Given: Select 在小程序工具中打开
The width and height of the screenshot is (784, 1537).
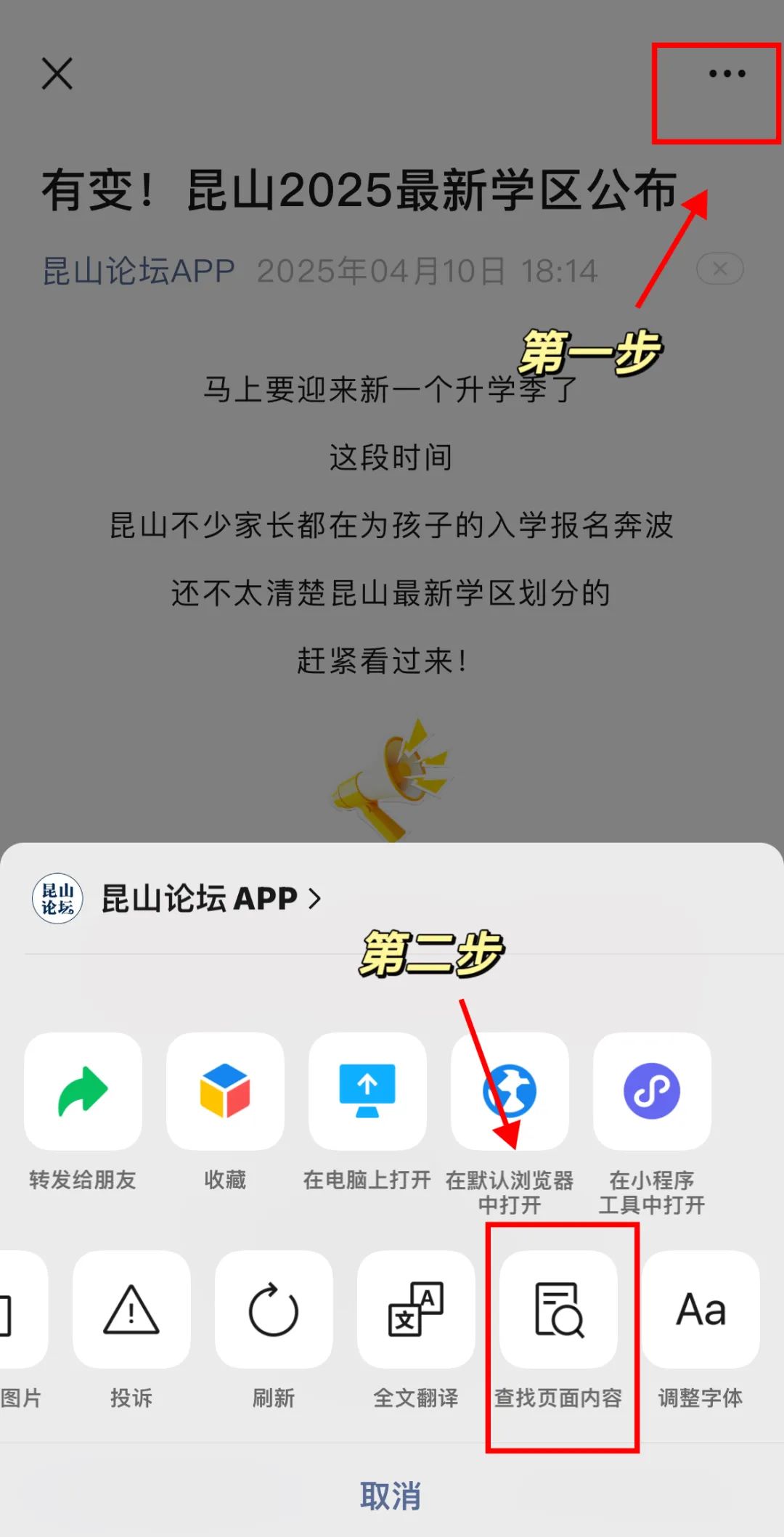Looking at the screenshot, I should (652, 1091).
